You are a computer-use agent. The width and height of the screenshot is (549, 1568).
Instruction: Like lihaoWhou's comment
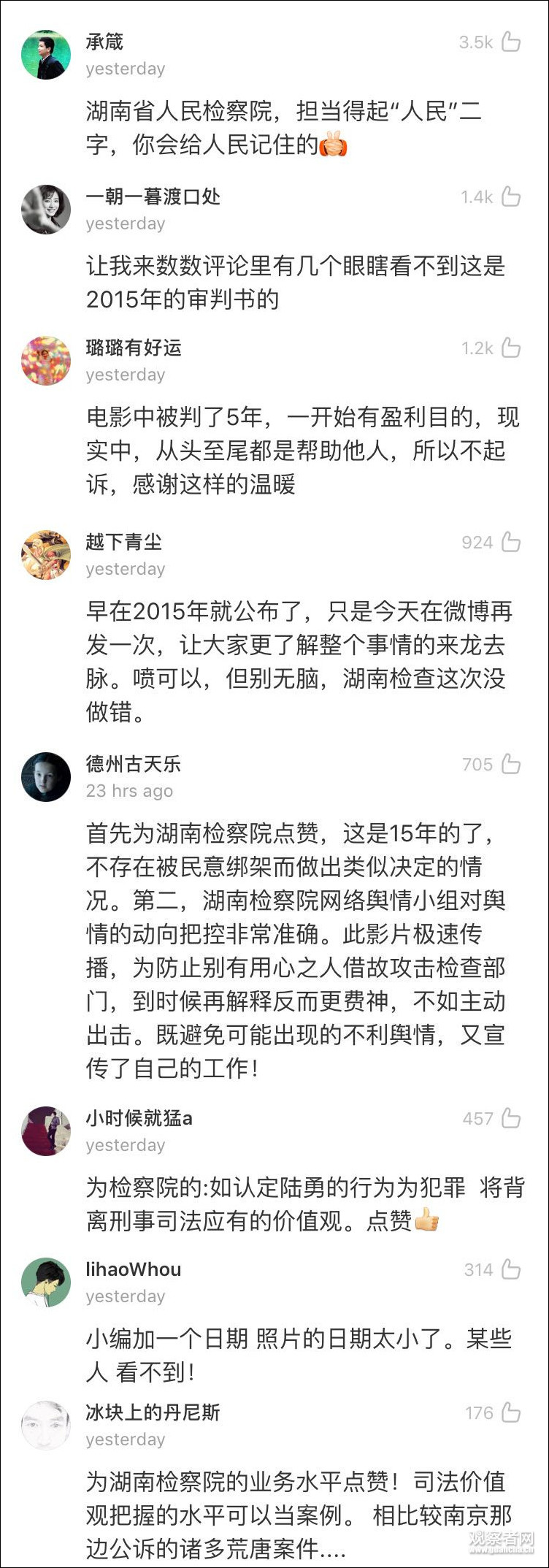[x=511, y=1269]
